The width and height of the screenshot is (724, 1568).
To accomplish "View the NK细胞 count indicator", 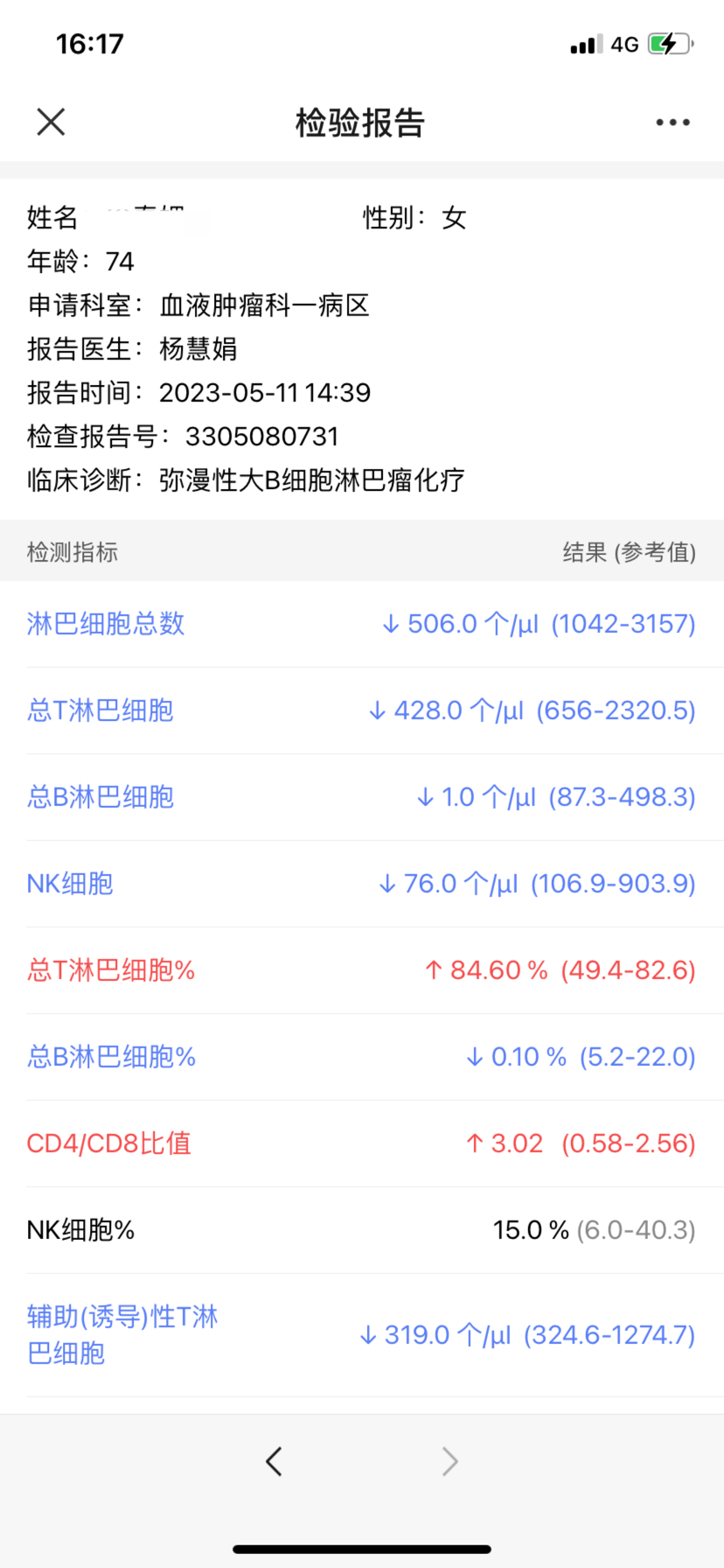I will pos(362,884).
